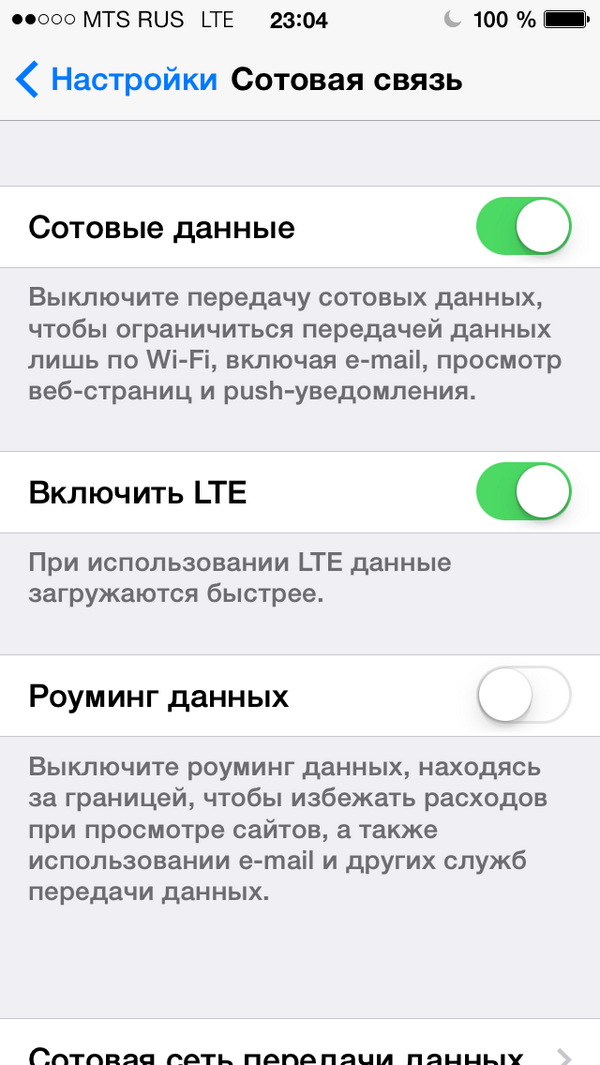Turn off Сотовые данные switch
The image size is (600, 1065).
click(x=523, y=226)
